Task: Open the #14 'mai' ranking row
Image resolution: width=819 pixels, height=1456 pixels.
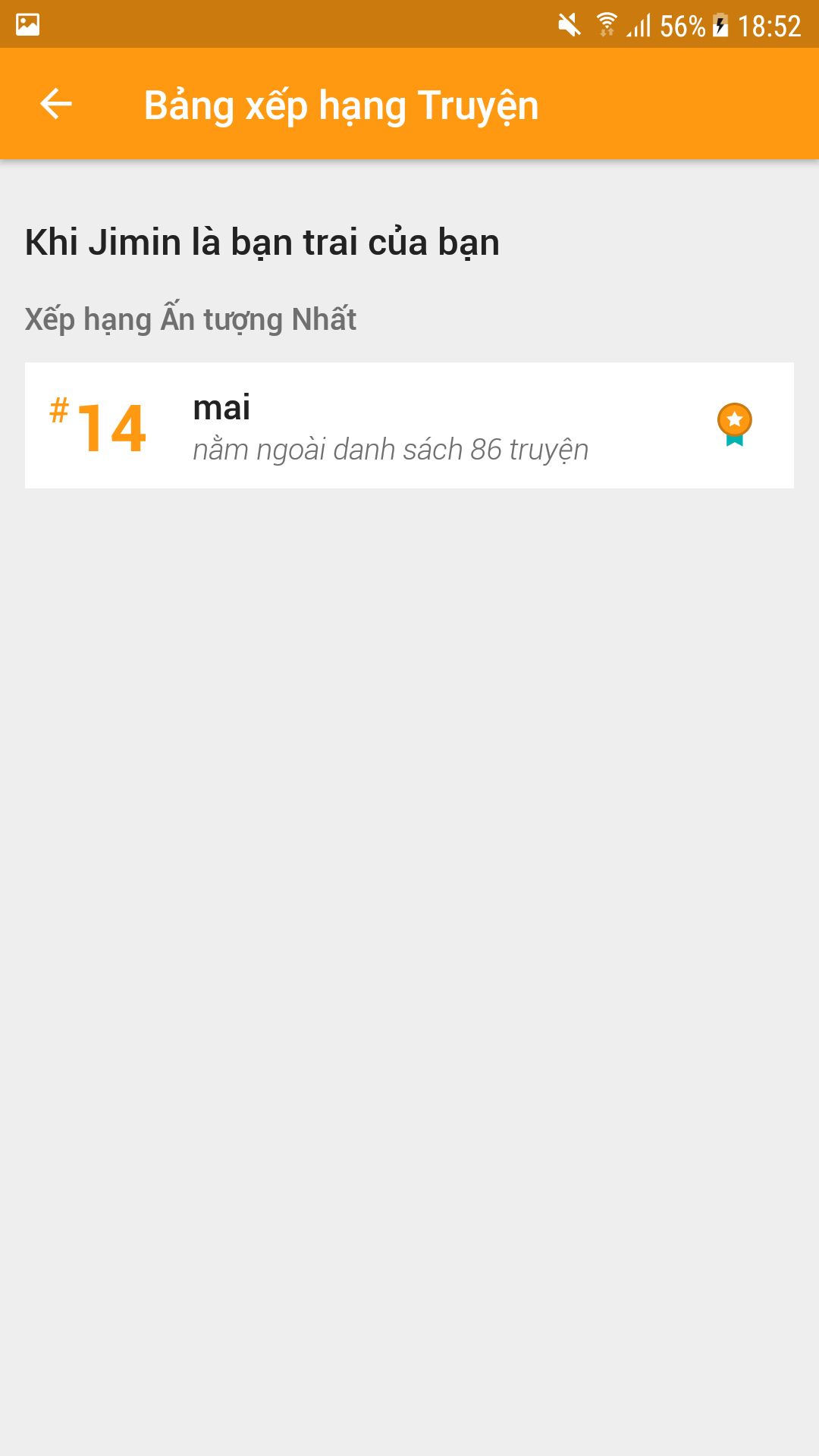Action: click(409, 425)
